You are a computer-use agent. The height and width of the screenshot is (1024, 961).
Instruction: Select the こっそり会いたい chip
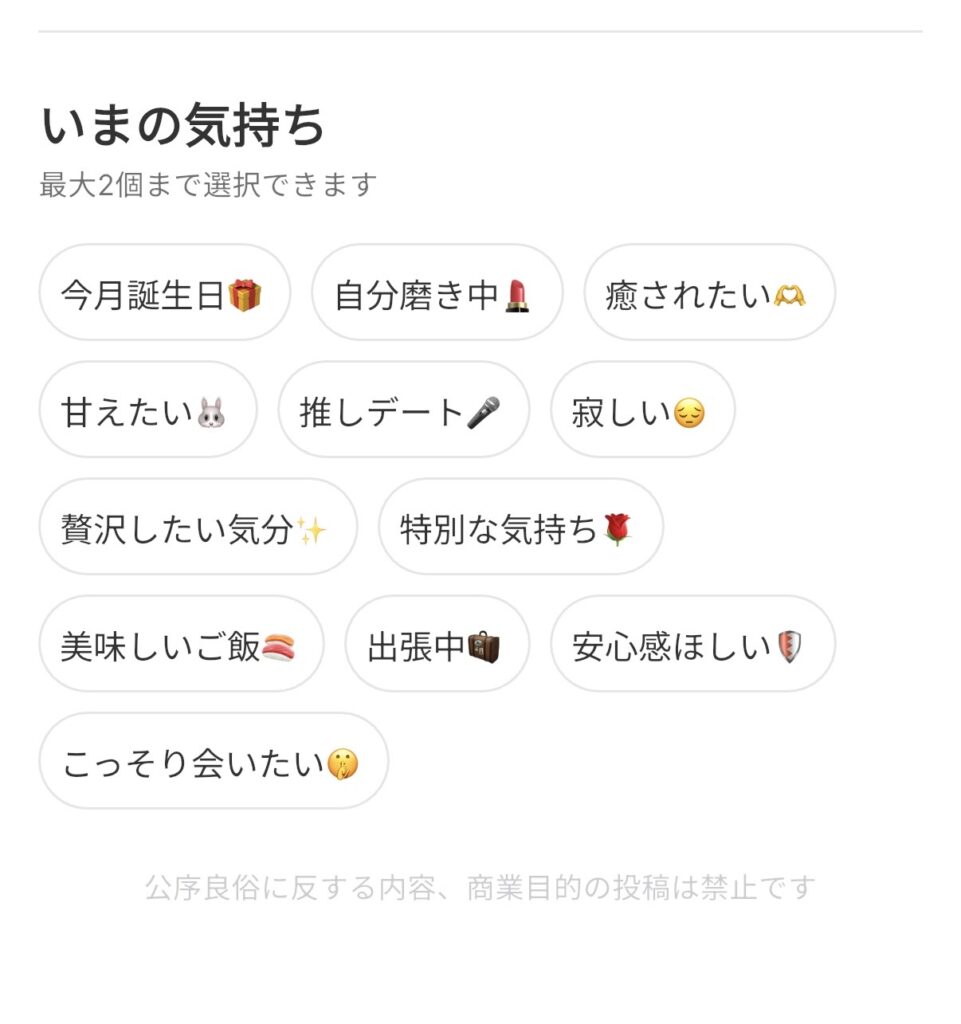tap(213, 761)
